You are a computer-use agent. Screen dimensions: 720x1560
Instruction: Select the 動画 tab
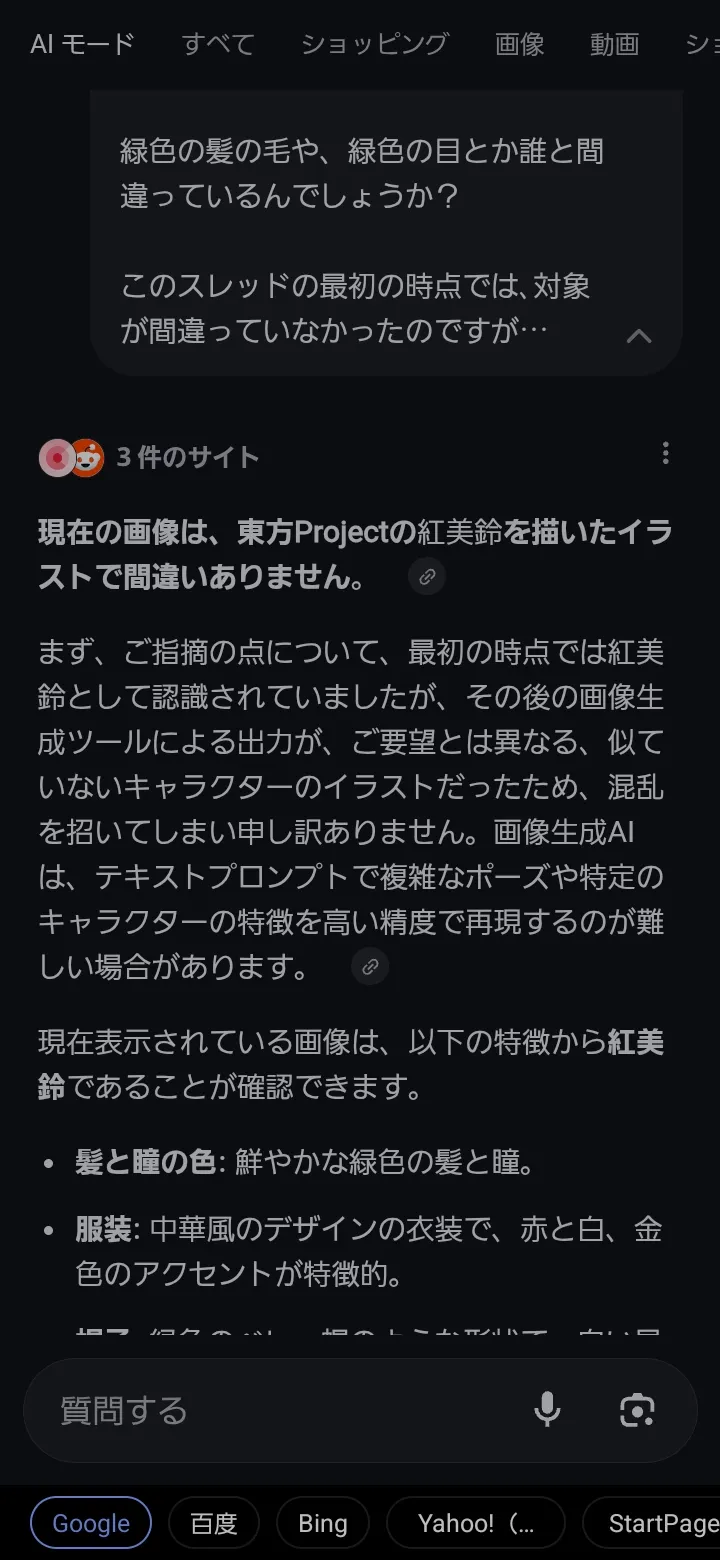pyautogui.click(x=614, y=44)
